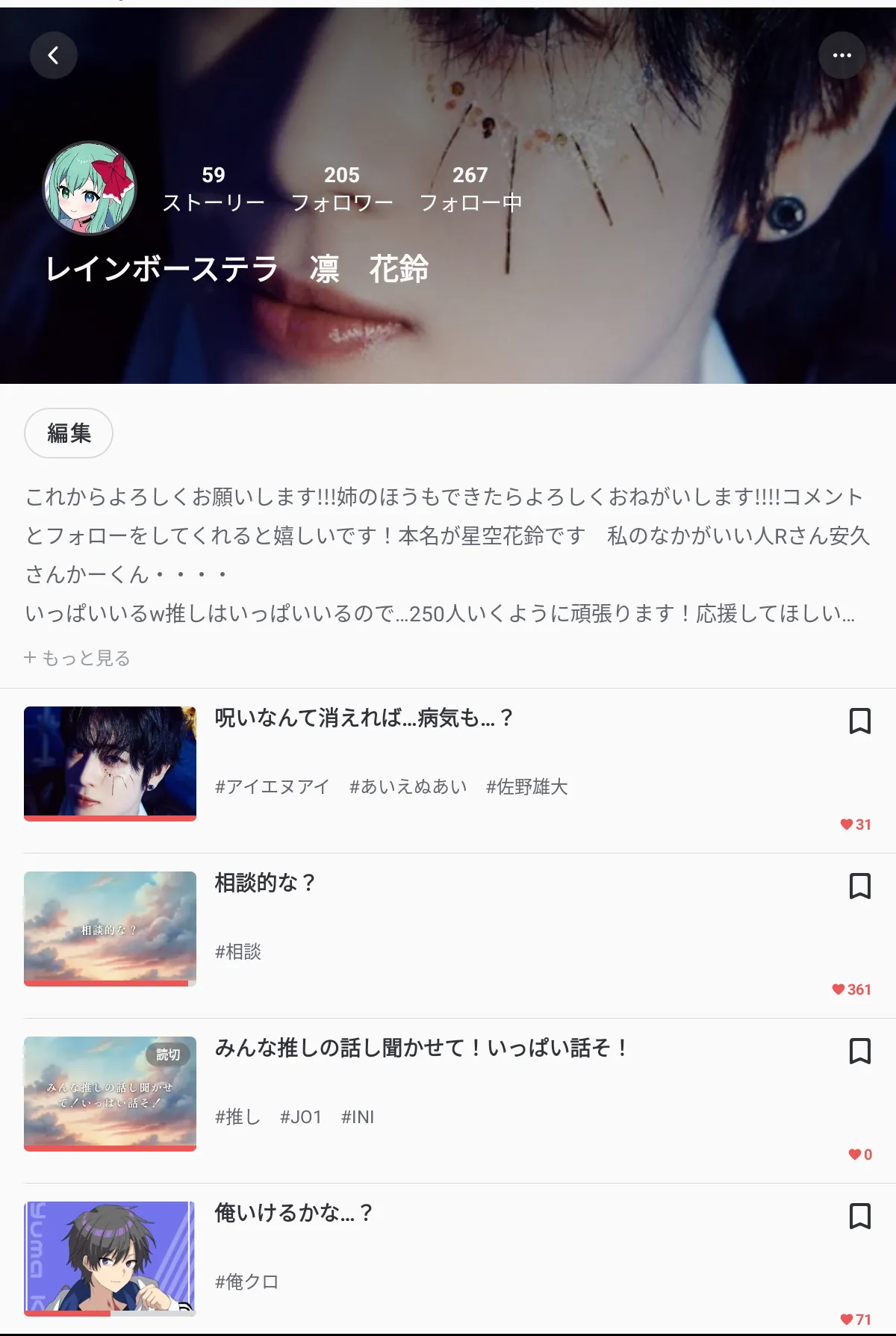Open the story 俺いけるかな…？
896x1336 pixels.
tap(293, 1213)
